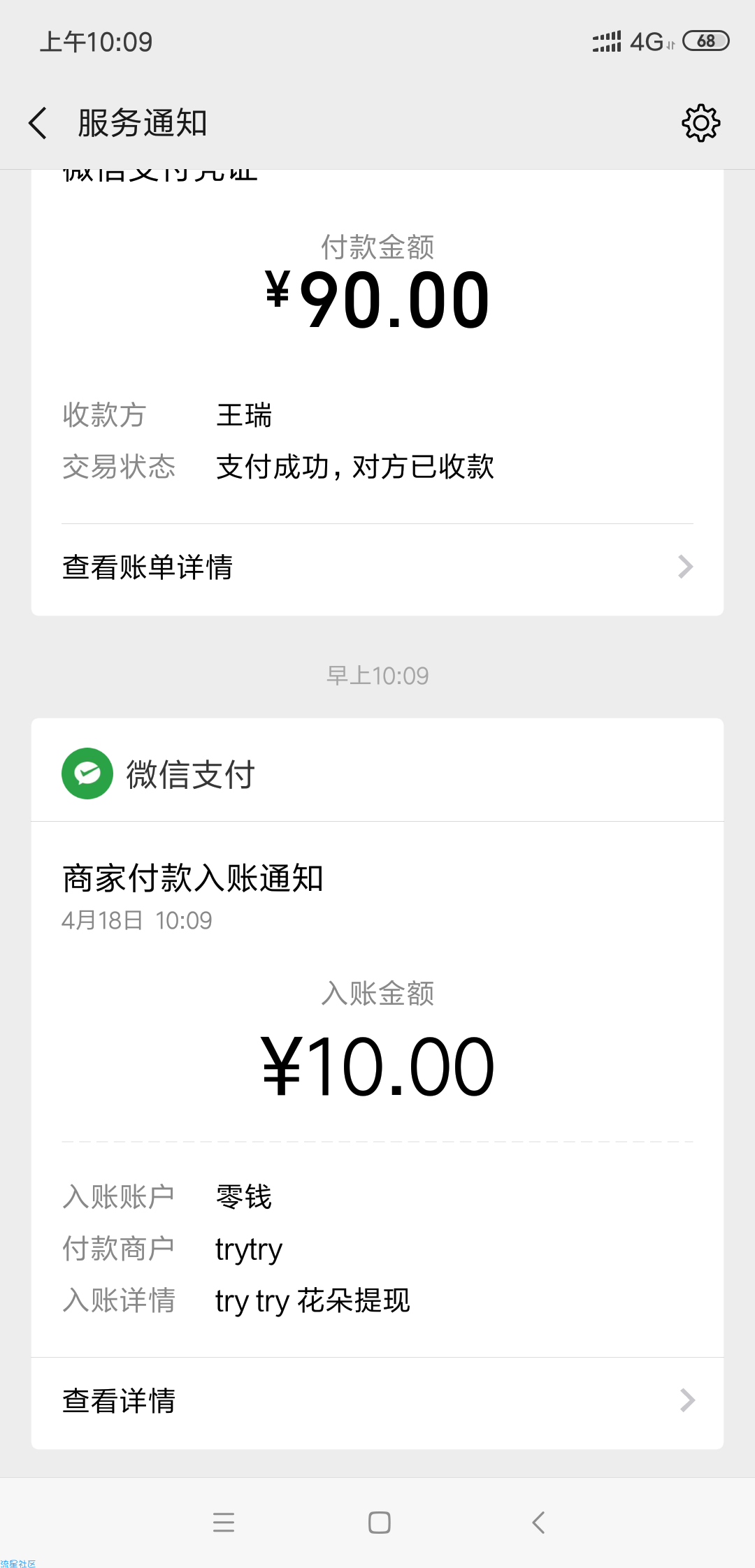Go back from 服务通知 page
The width and height of the screenshot is (755, 1568).
(x=38, y=124)
